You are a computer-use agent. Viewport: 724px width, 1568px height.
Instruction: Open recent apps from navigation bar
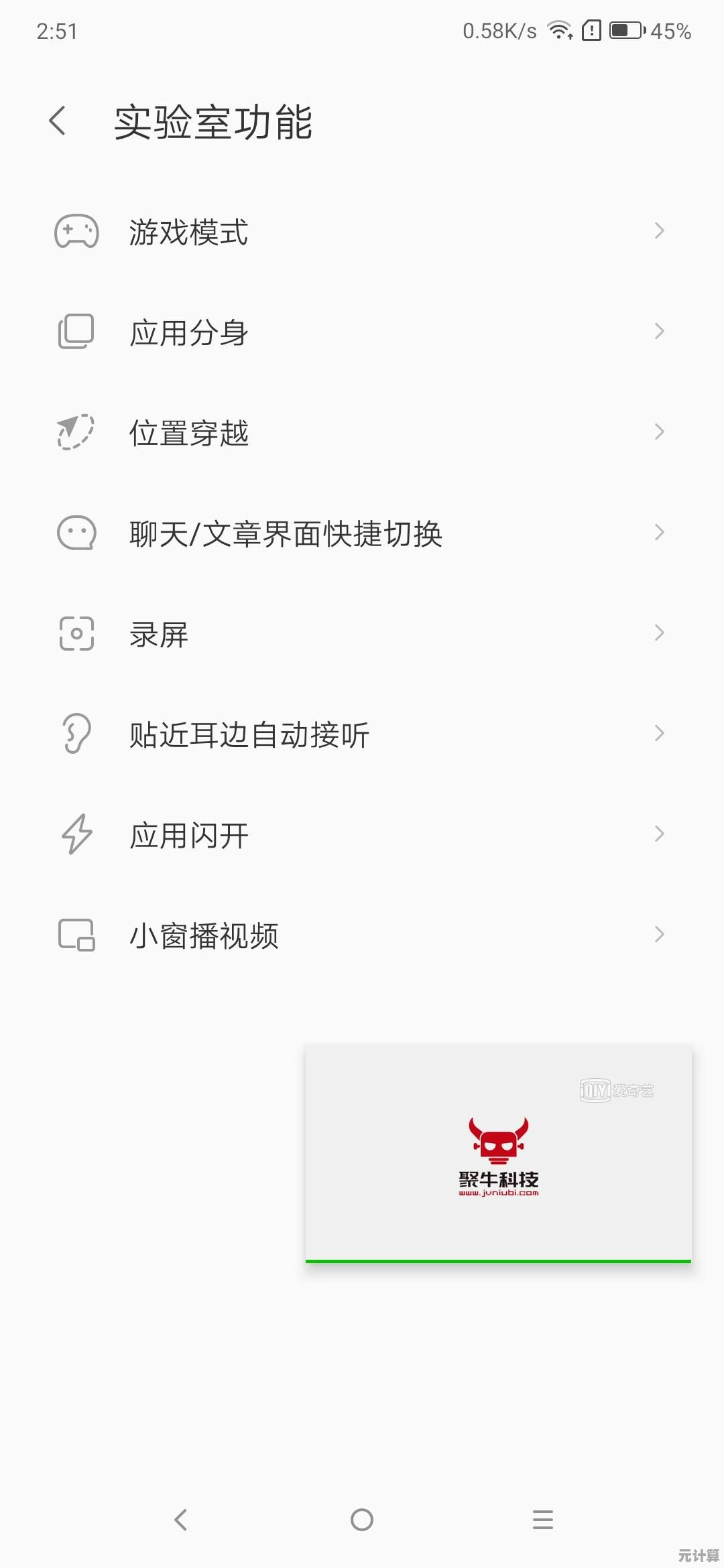point(542,1520)
